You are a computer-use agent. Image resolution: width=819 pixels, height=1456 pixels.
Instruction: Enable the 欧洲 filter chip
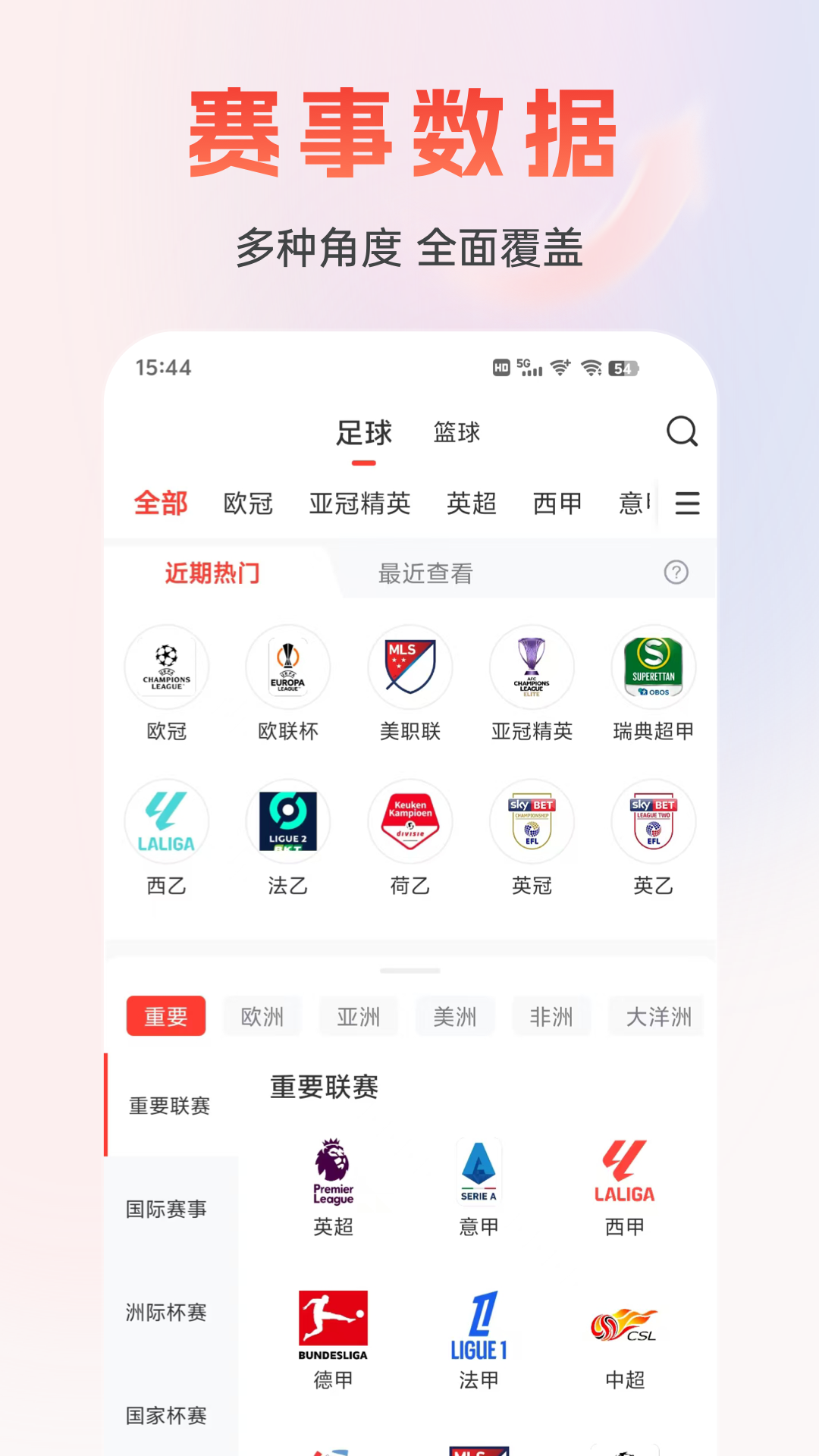[262, 1016]
